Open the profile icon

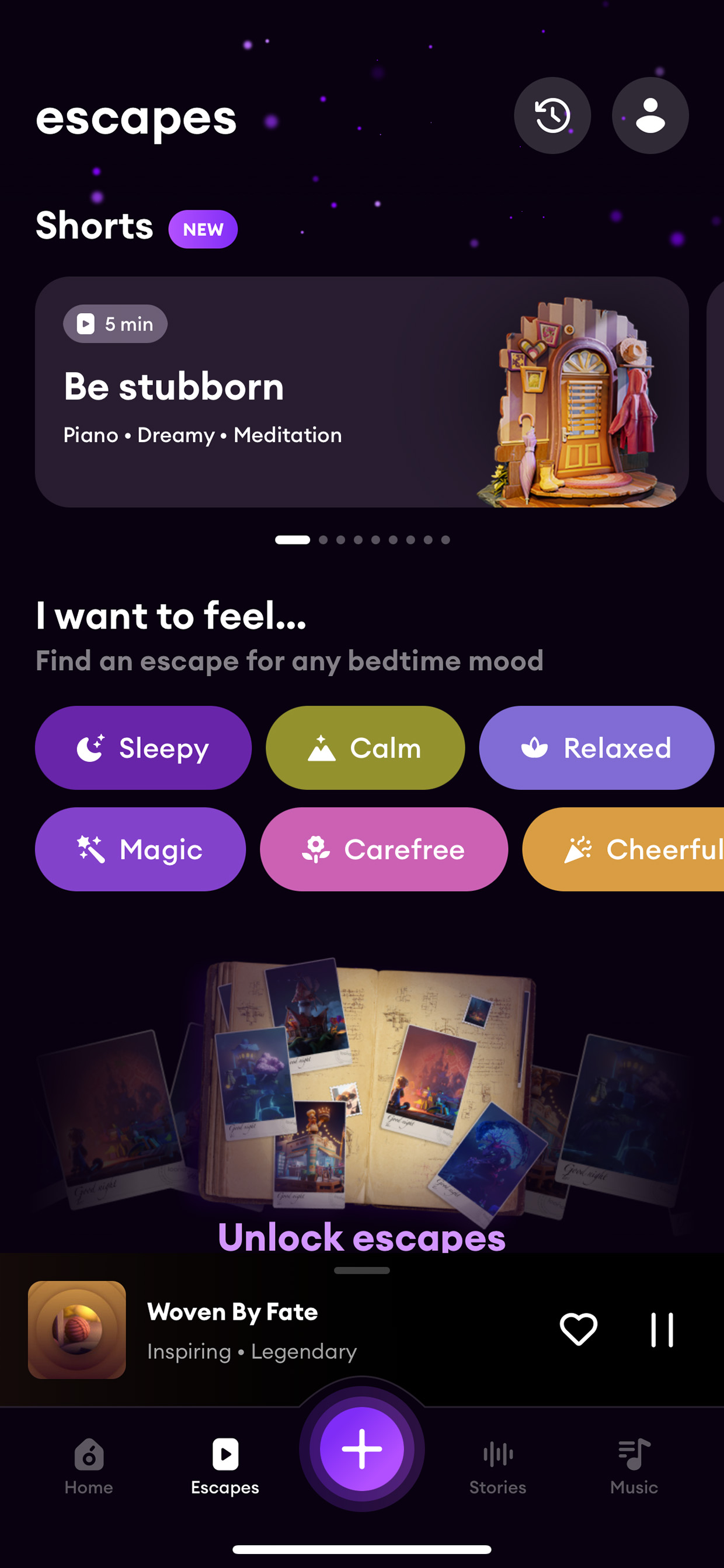coord(650,116)
